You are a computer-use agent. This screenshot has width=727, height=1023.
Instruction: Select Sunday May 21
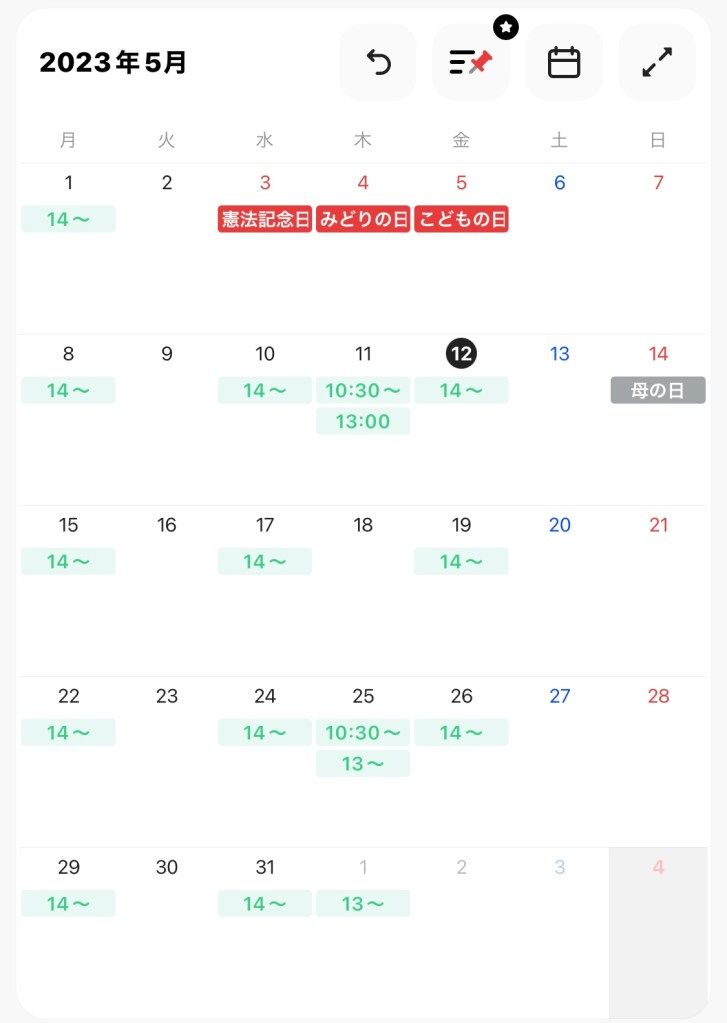(658, 525)
